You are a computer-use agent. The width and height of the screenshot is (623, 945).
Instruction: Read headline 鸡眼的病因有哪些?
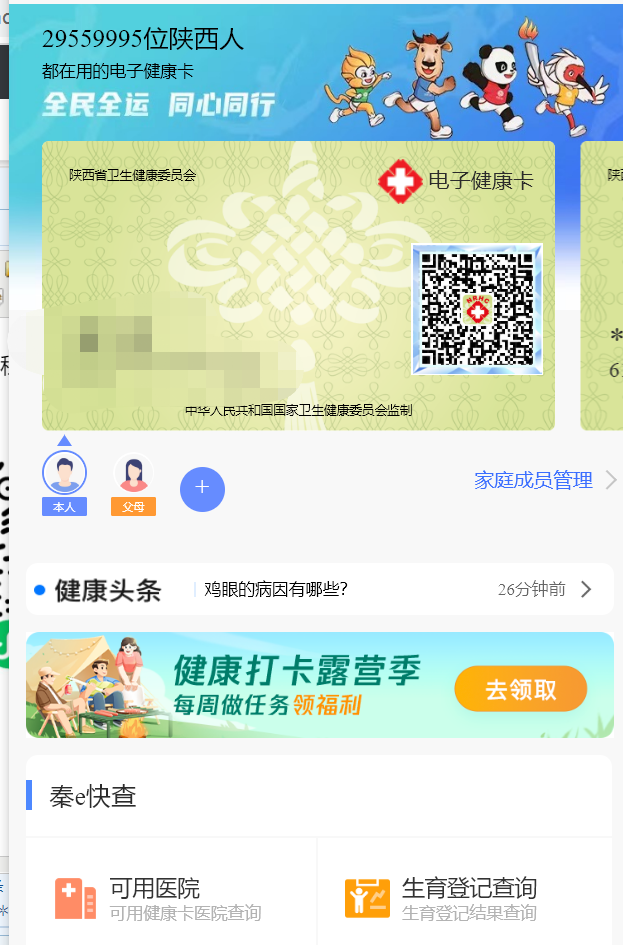click(x=276, y=589)
